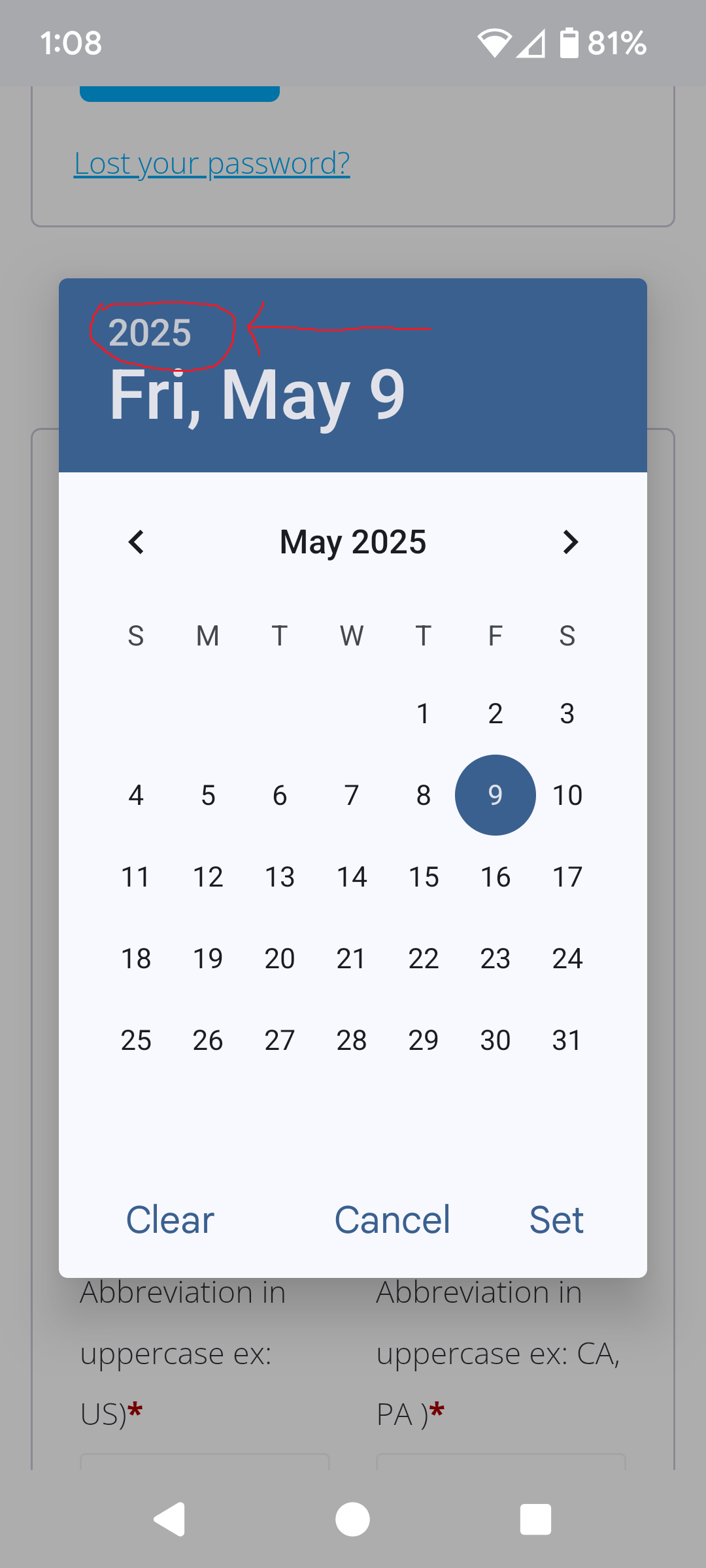Pick May 4 as the date
706x1568 pixels.
[136, 795]
